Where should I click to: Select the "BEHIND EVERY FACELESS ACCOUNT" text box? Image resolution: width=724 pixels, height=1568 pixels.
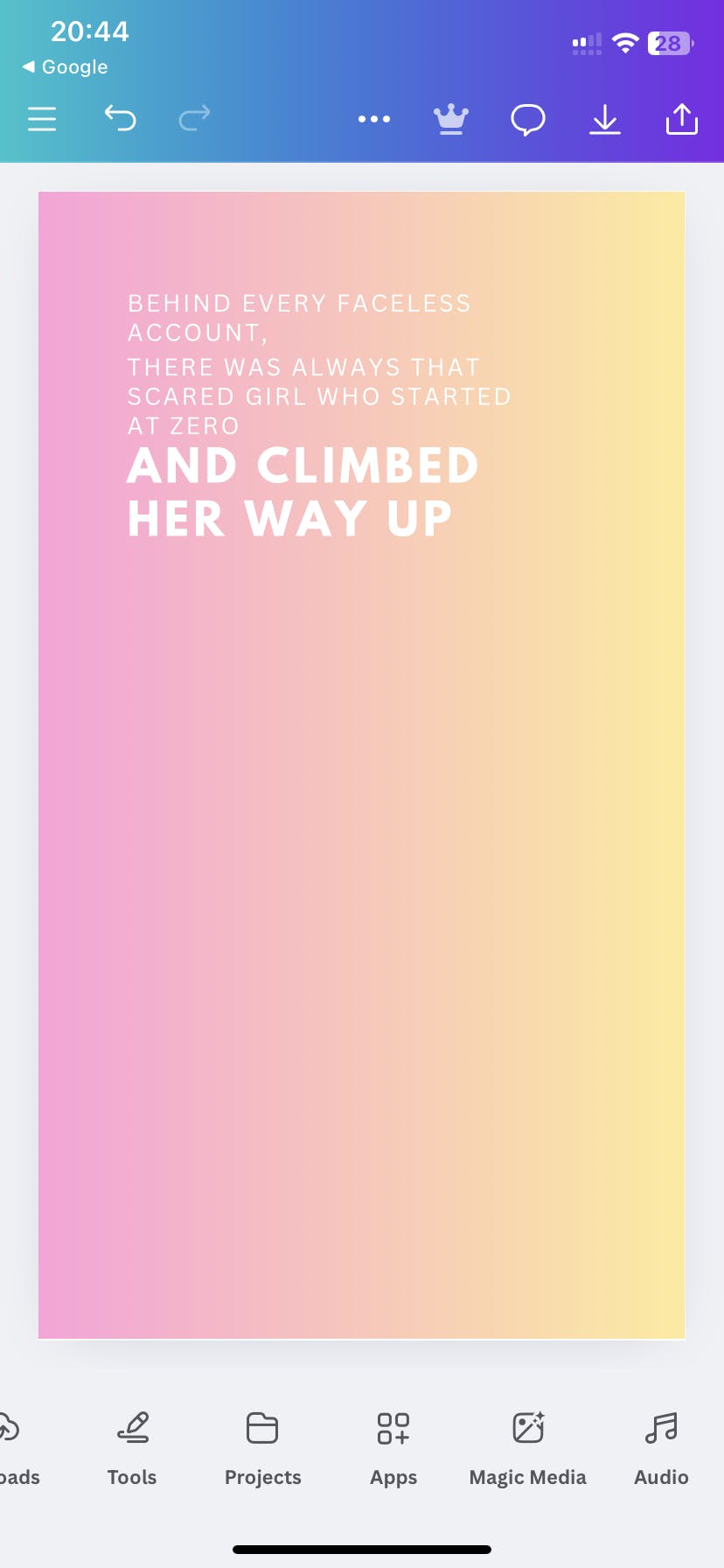tap(299, 318)
